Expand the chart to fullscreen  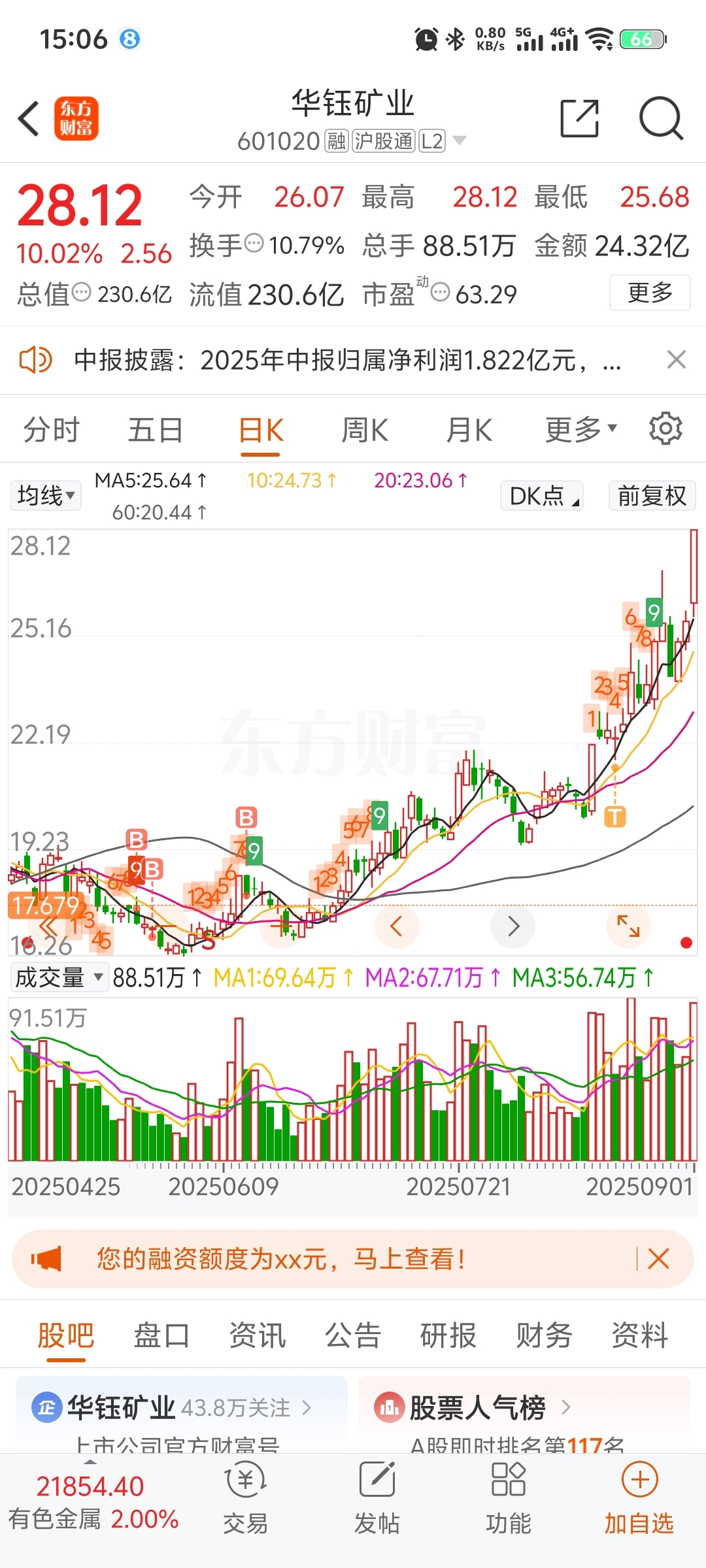[628, 926]
